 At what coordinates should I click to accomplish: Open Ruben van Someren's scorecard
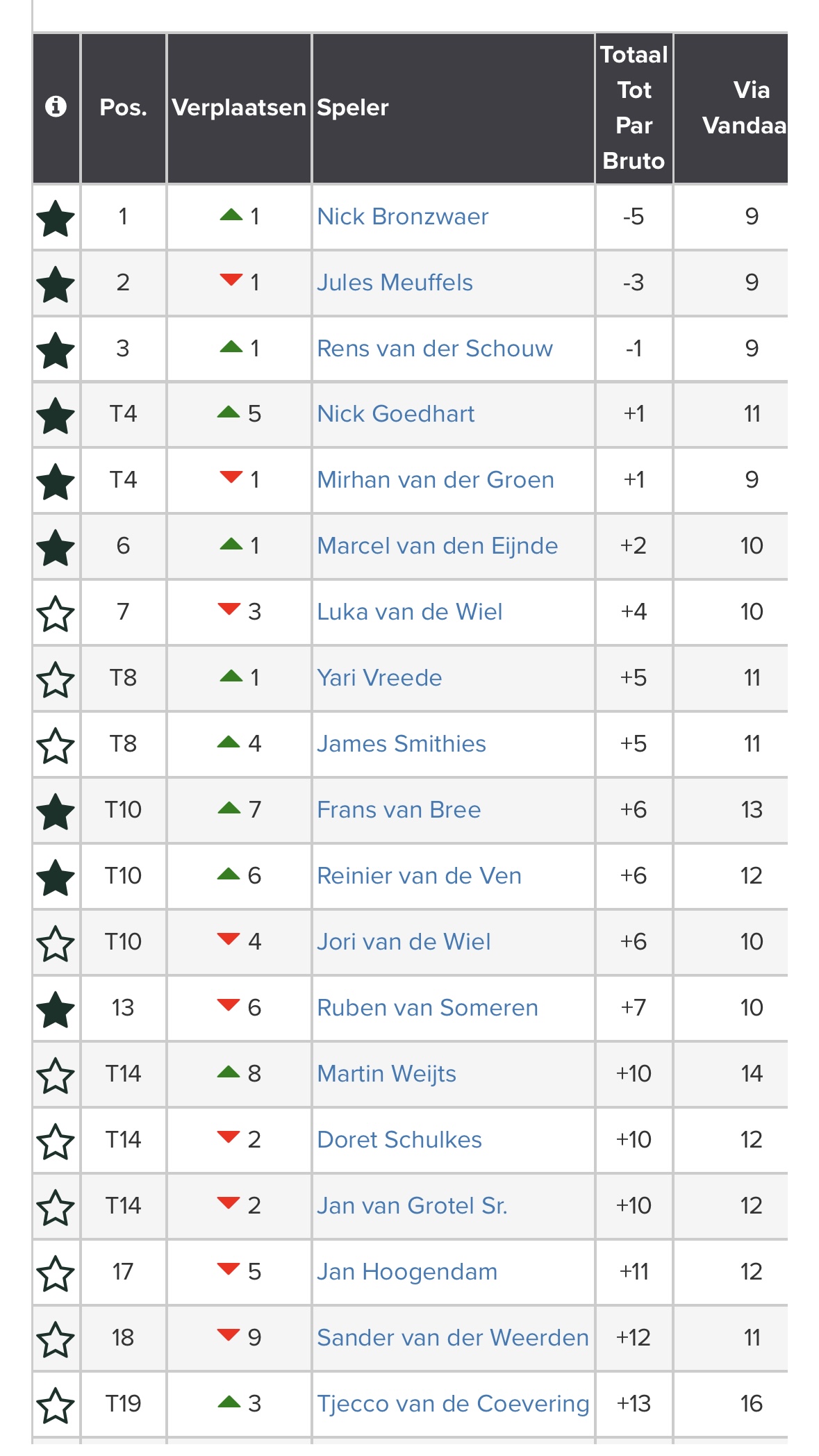click(x=428, y=1008)
